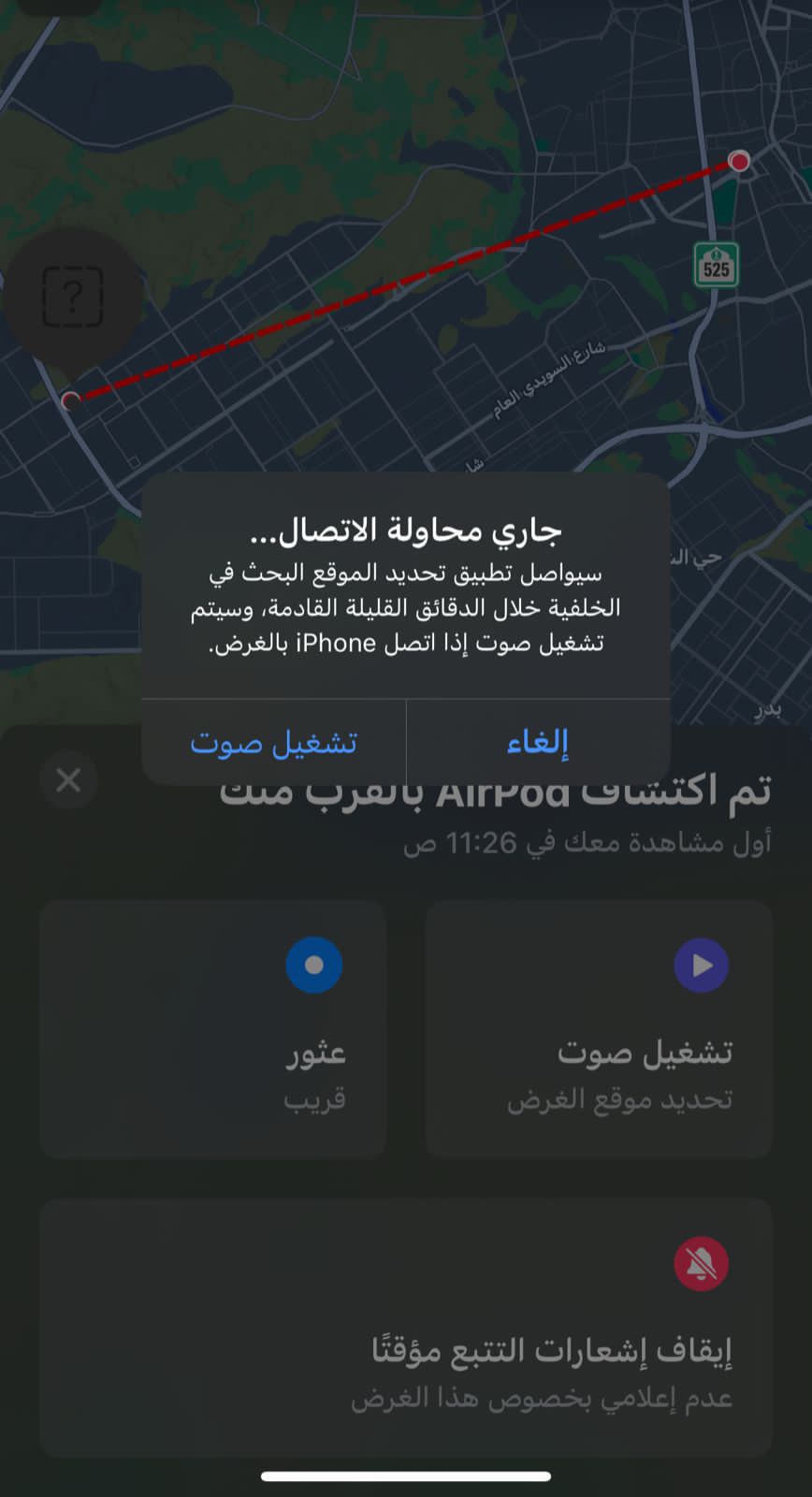
Task: Open the عثور nearby finding card
Action: [213, 1029]
